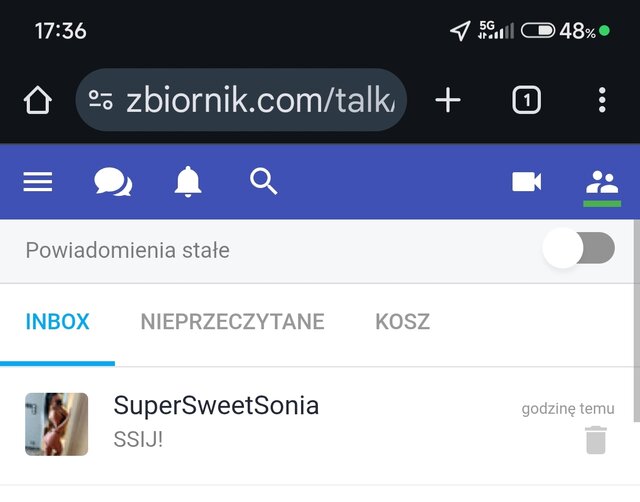Open the notifications bell

[x=187, y=182]
